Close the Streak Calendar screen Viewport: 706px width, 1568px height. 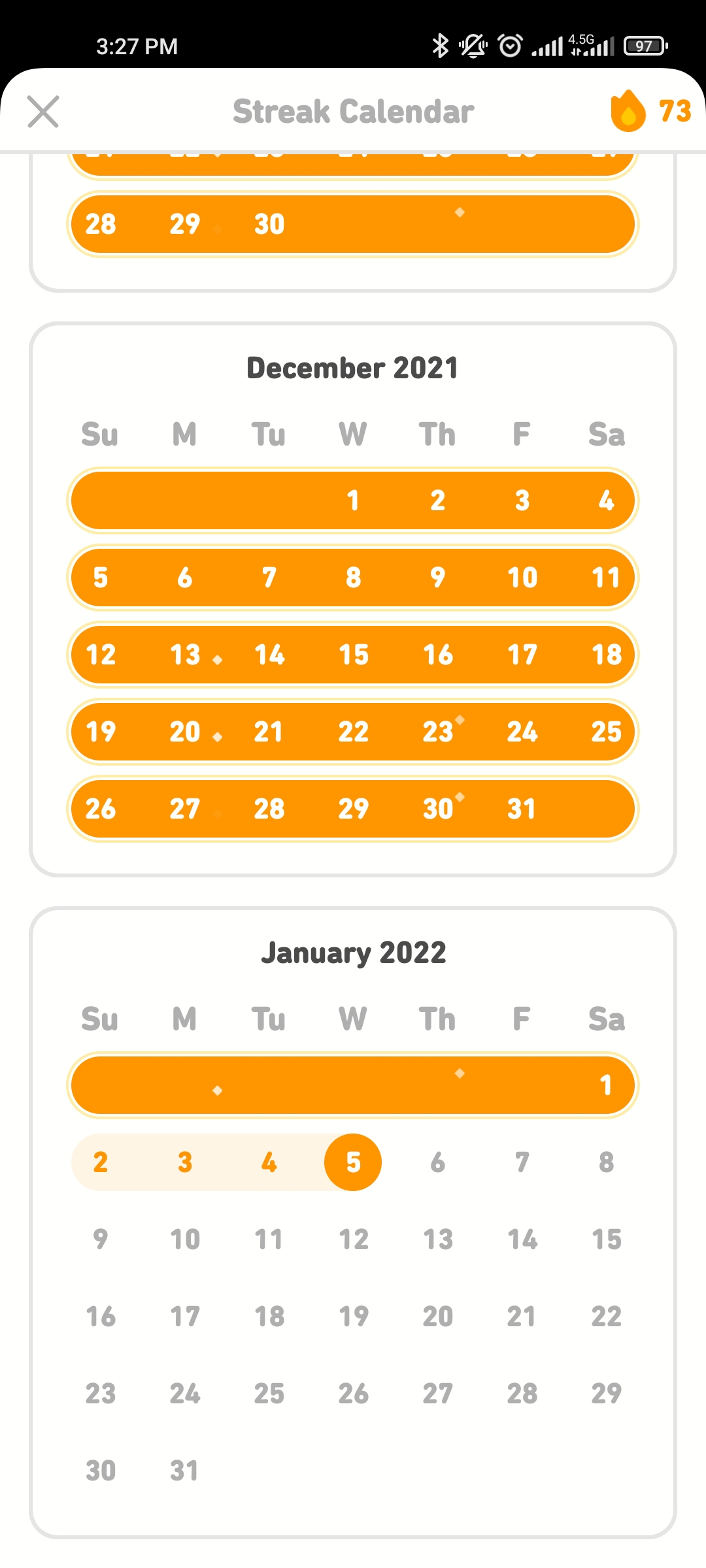[x=43, y=111]
